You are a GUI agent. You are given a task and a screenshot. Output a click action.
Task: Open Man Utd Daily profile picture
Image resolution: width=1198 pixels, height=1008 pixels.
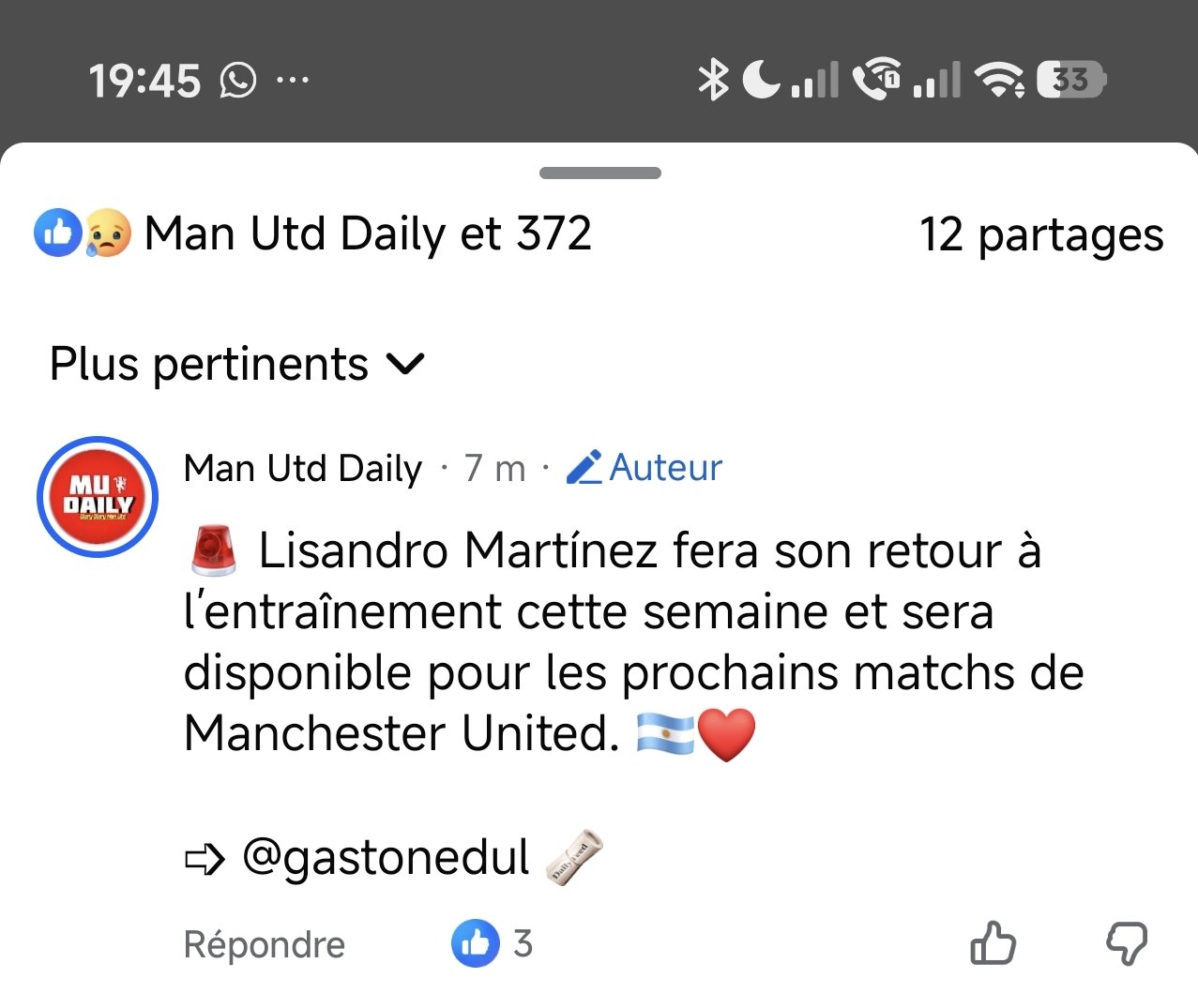pyautogui.click(x=98, y=497)
